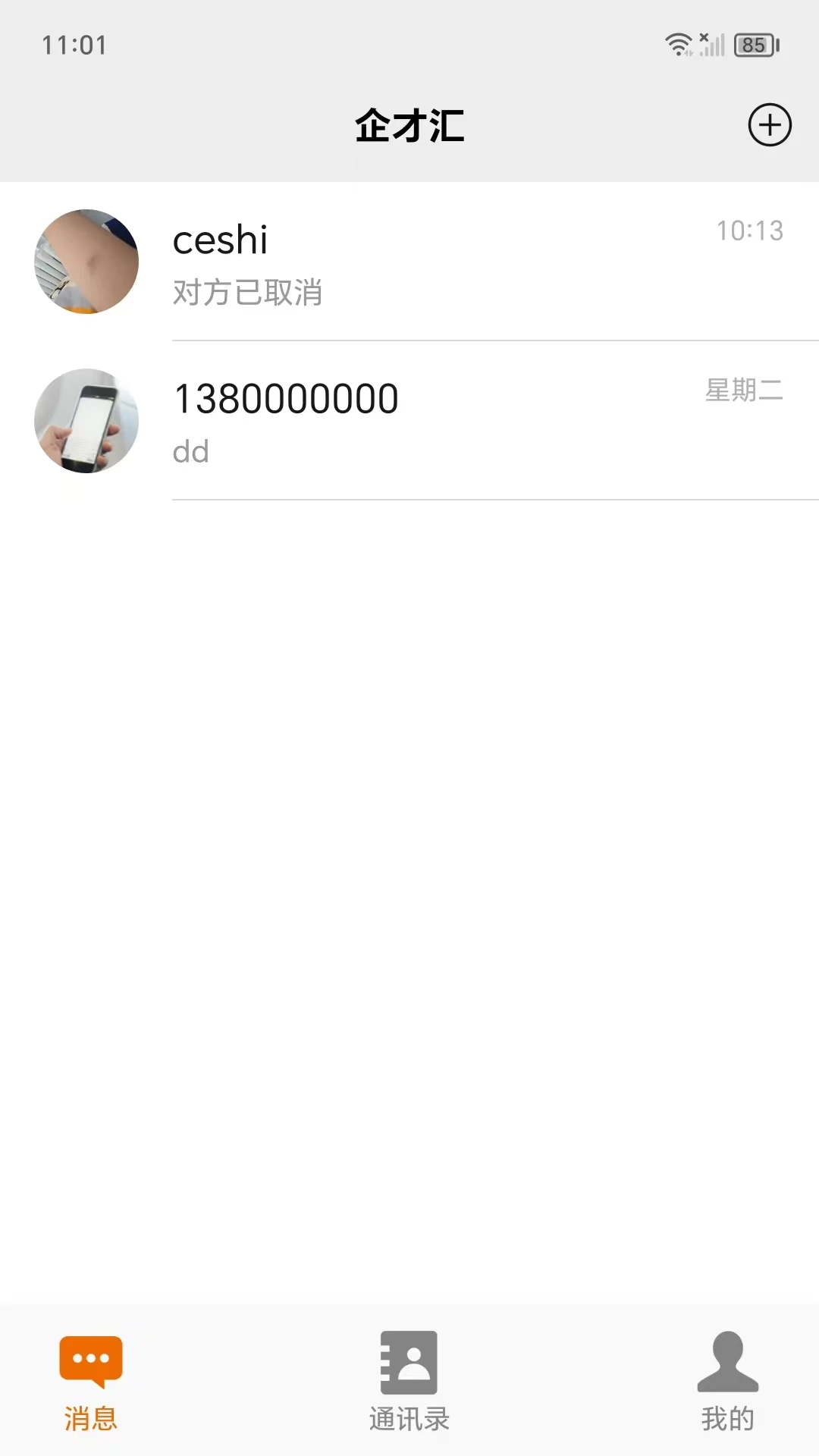Open the add menu via plus icon

769,125
